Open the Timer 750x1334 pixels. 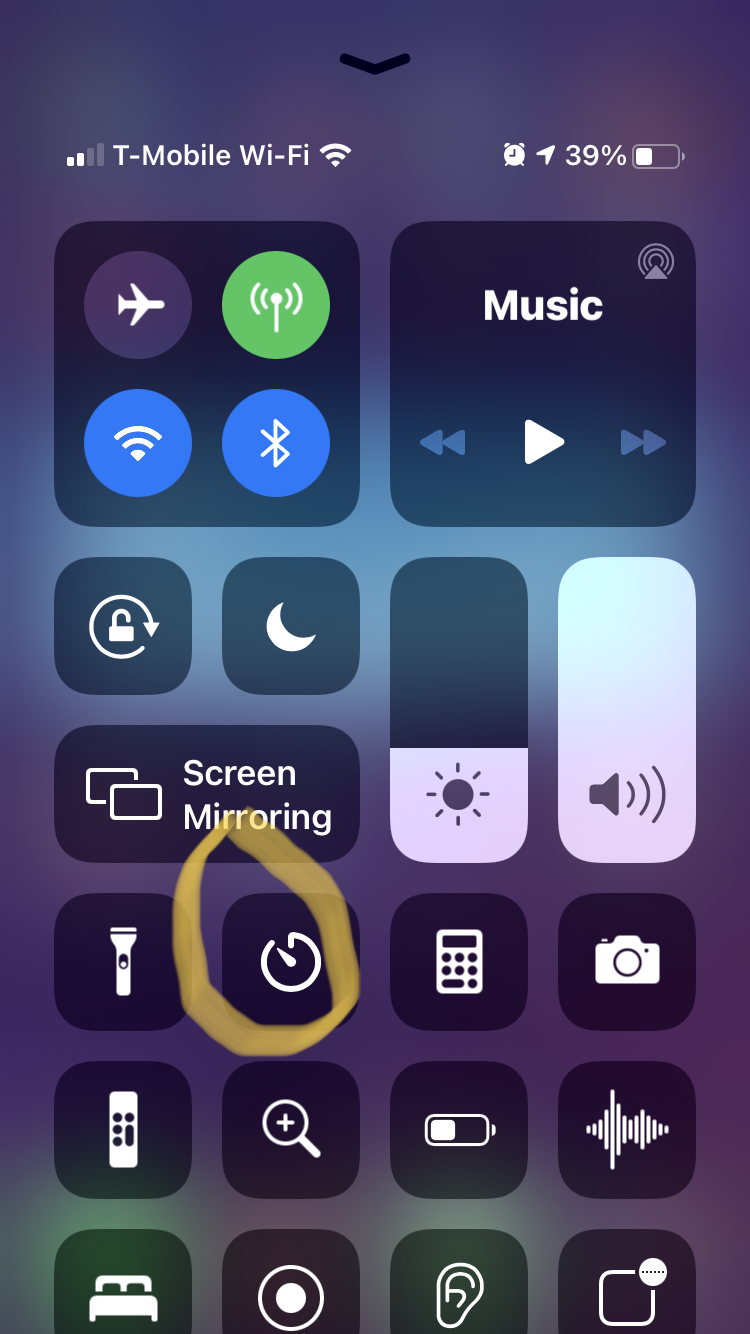coord(291,962)
